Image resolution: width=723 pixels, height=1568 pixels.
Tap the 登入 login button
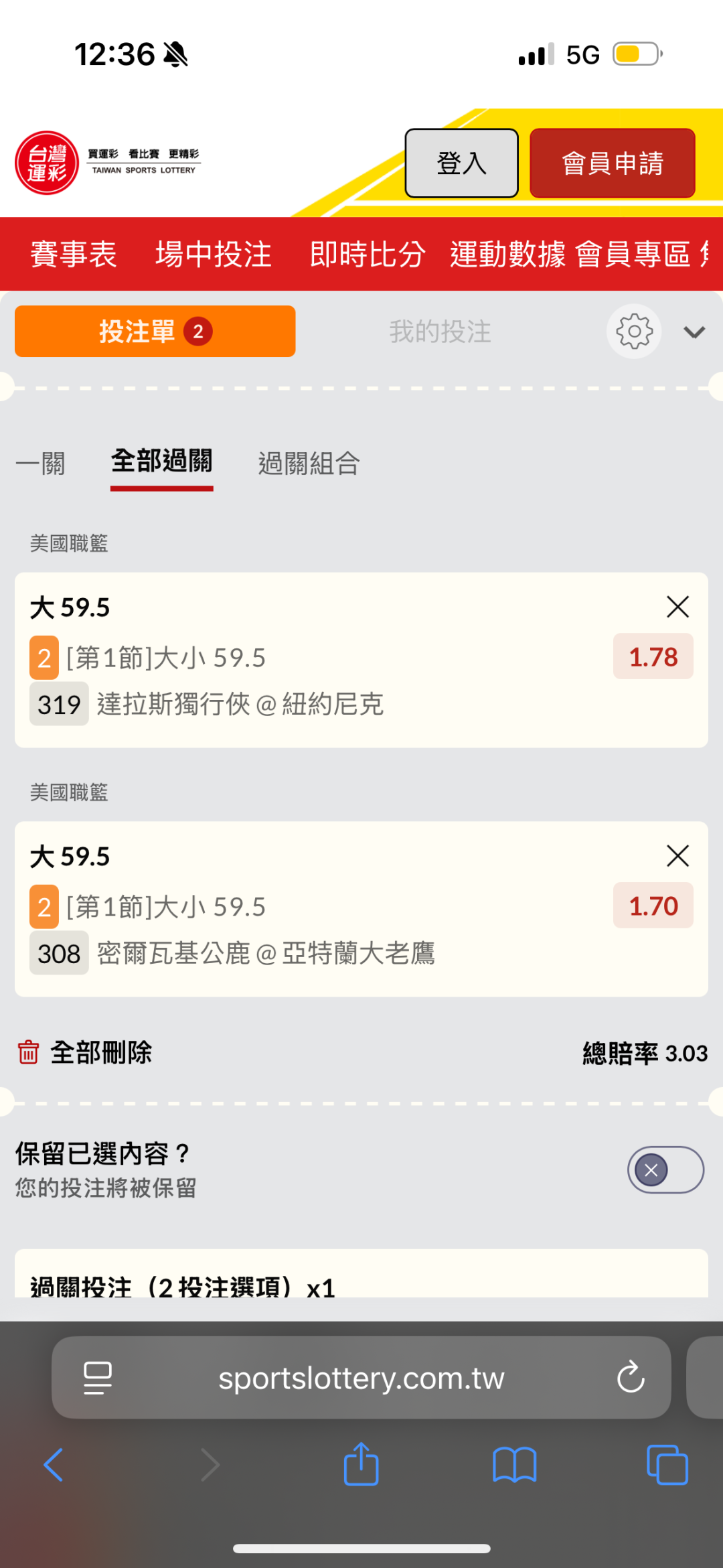(461, 163)
